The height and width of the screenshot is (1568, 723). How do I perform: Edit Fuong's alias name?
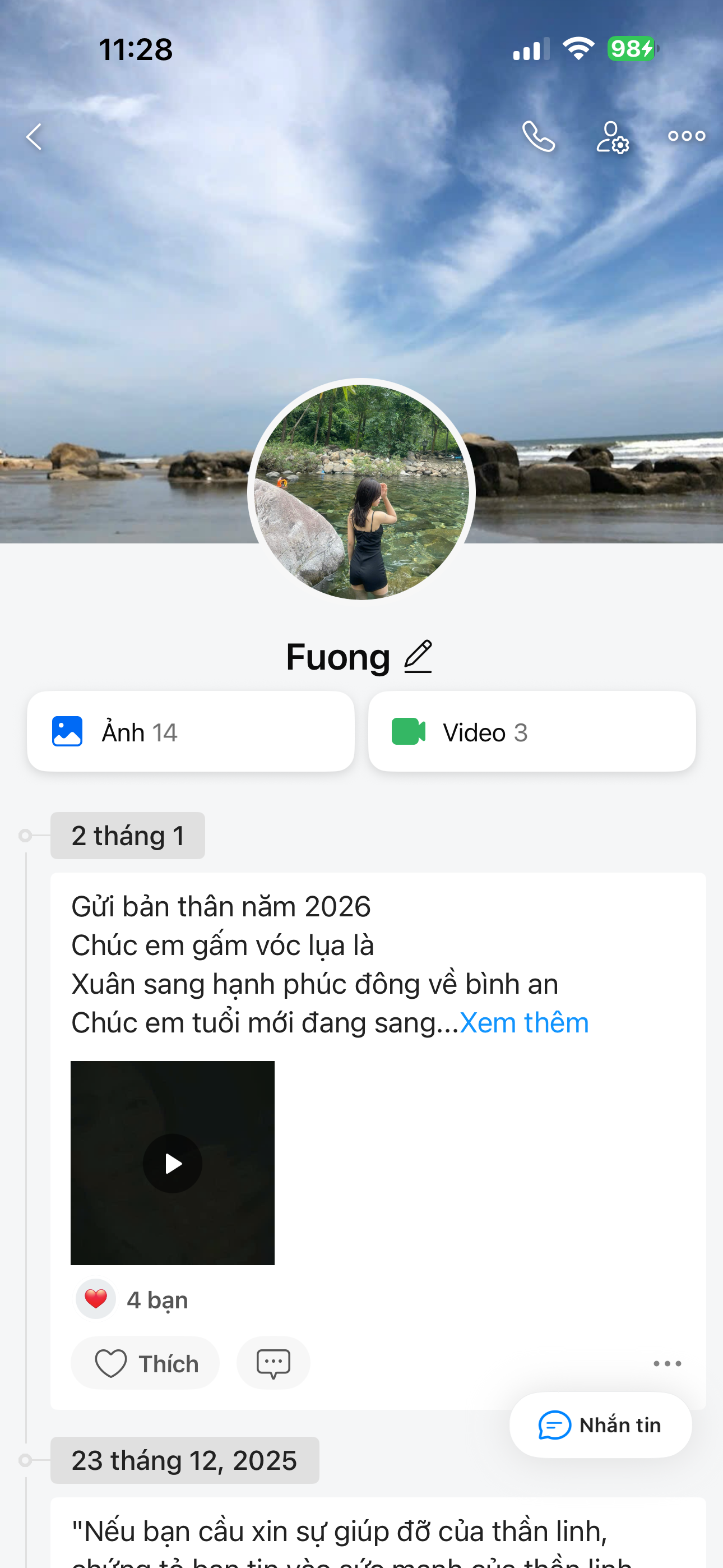[418, 657]
